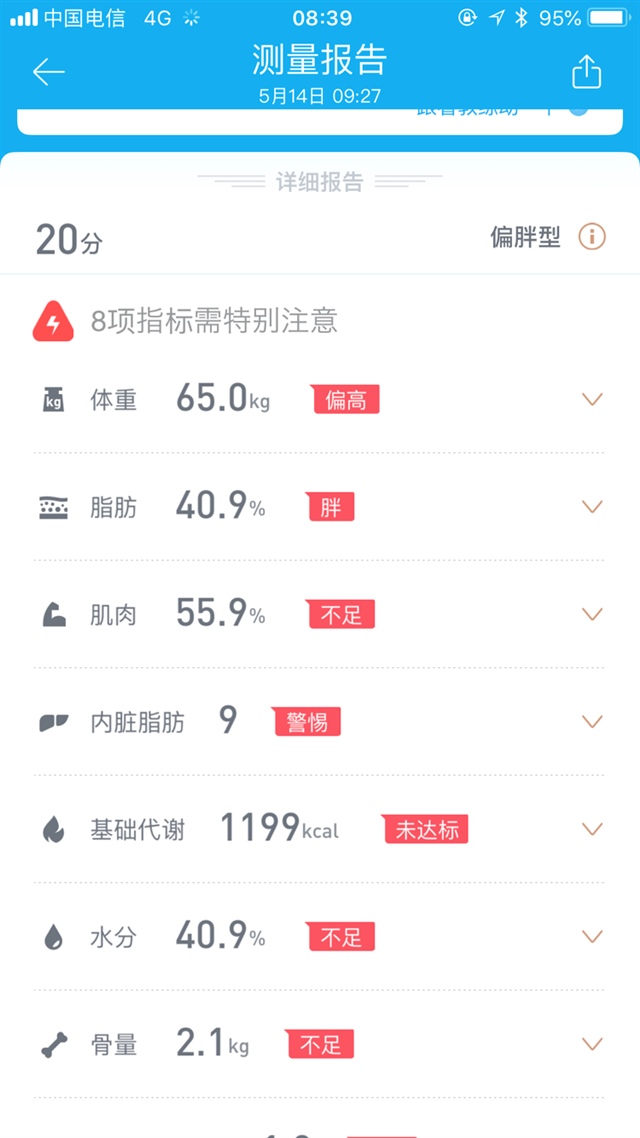Expand the 脂肪 40.9% details
640x1138 pixels.
click(592, 507)
